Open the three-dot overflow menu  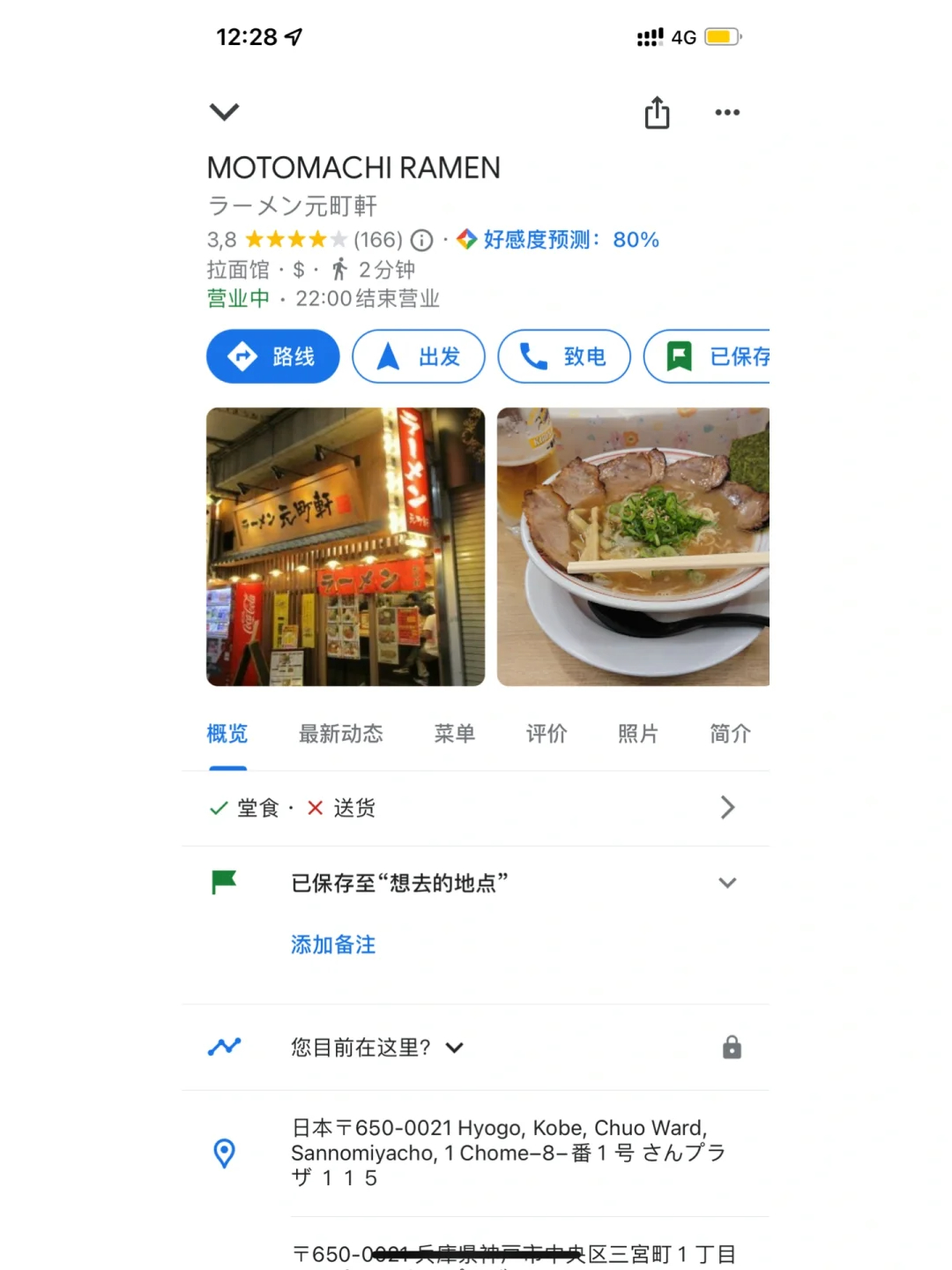point(727,112)
